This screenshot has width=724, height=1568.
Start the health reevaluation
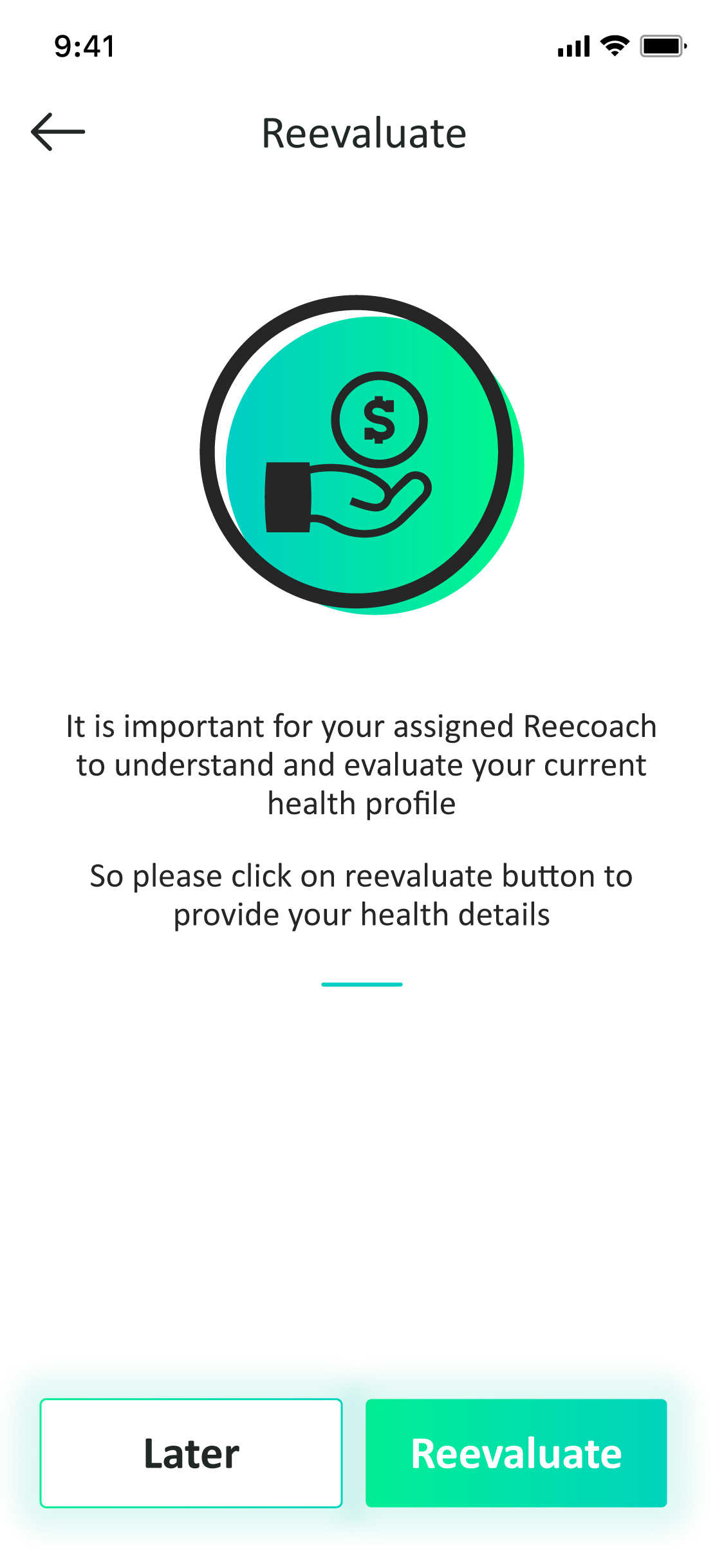coord(516,1453)
